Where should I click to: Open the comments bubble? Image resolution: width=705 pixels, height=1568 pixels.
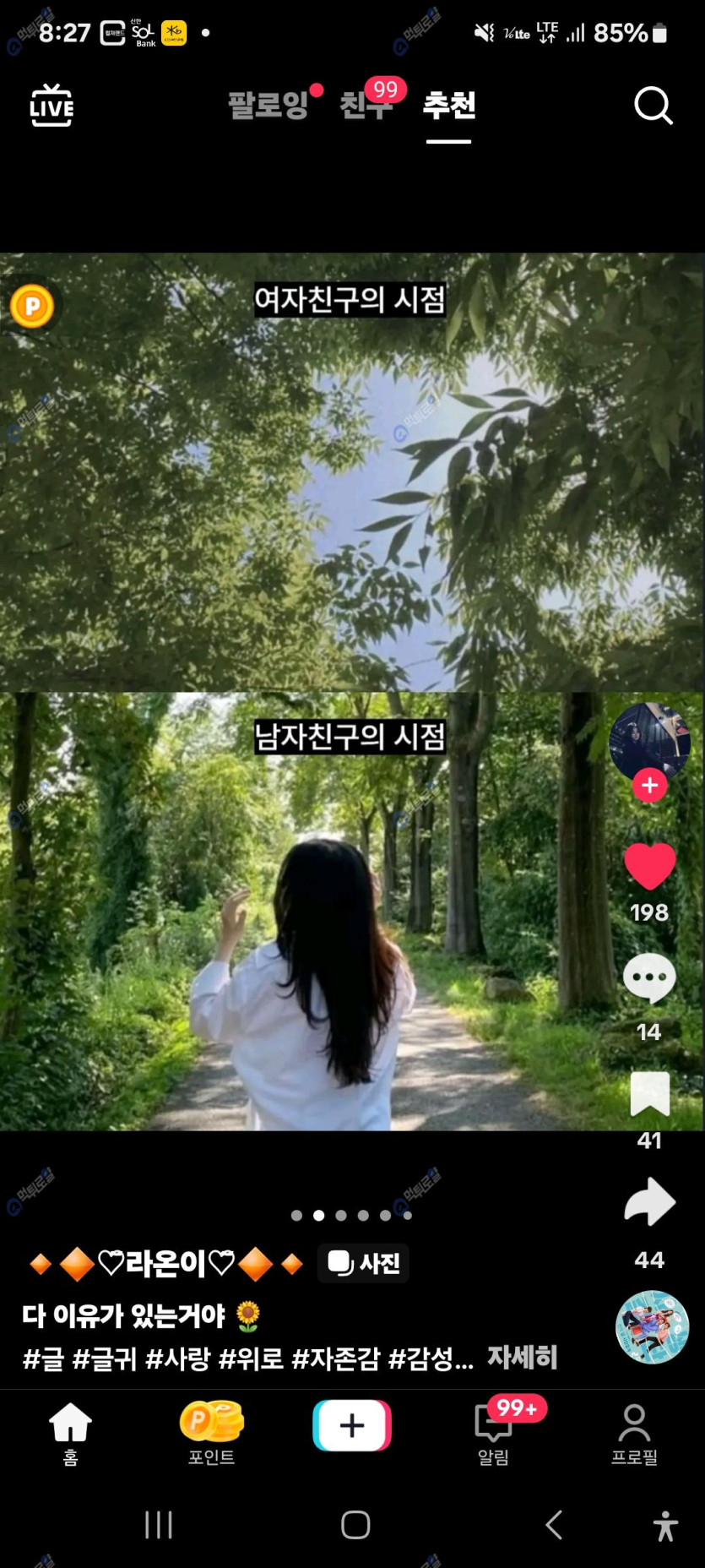[x=649, y=978]
